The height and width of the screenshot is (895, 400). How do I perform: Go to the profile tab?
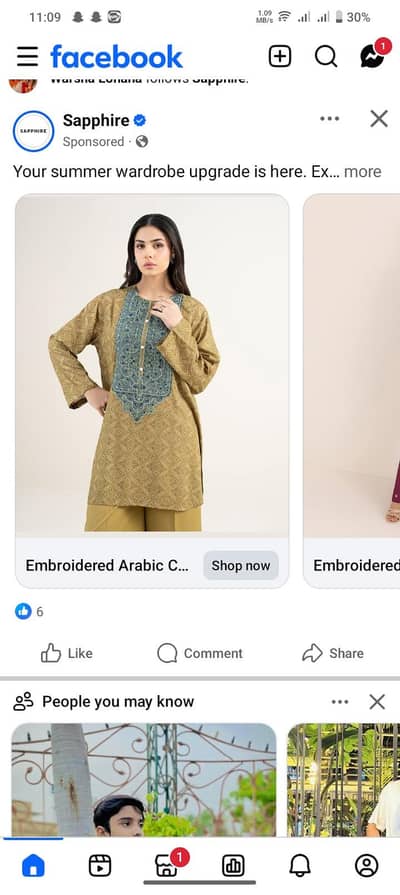pyautogui.click(x=366, y=866)
